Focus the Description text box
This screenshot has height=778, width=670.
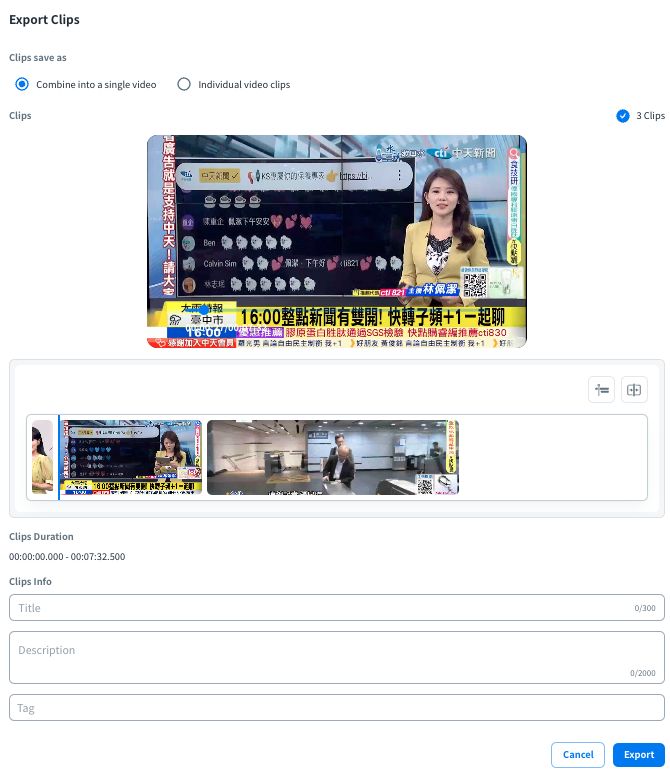pyautogui.click(x=336, y=656)
